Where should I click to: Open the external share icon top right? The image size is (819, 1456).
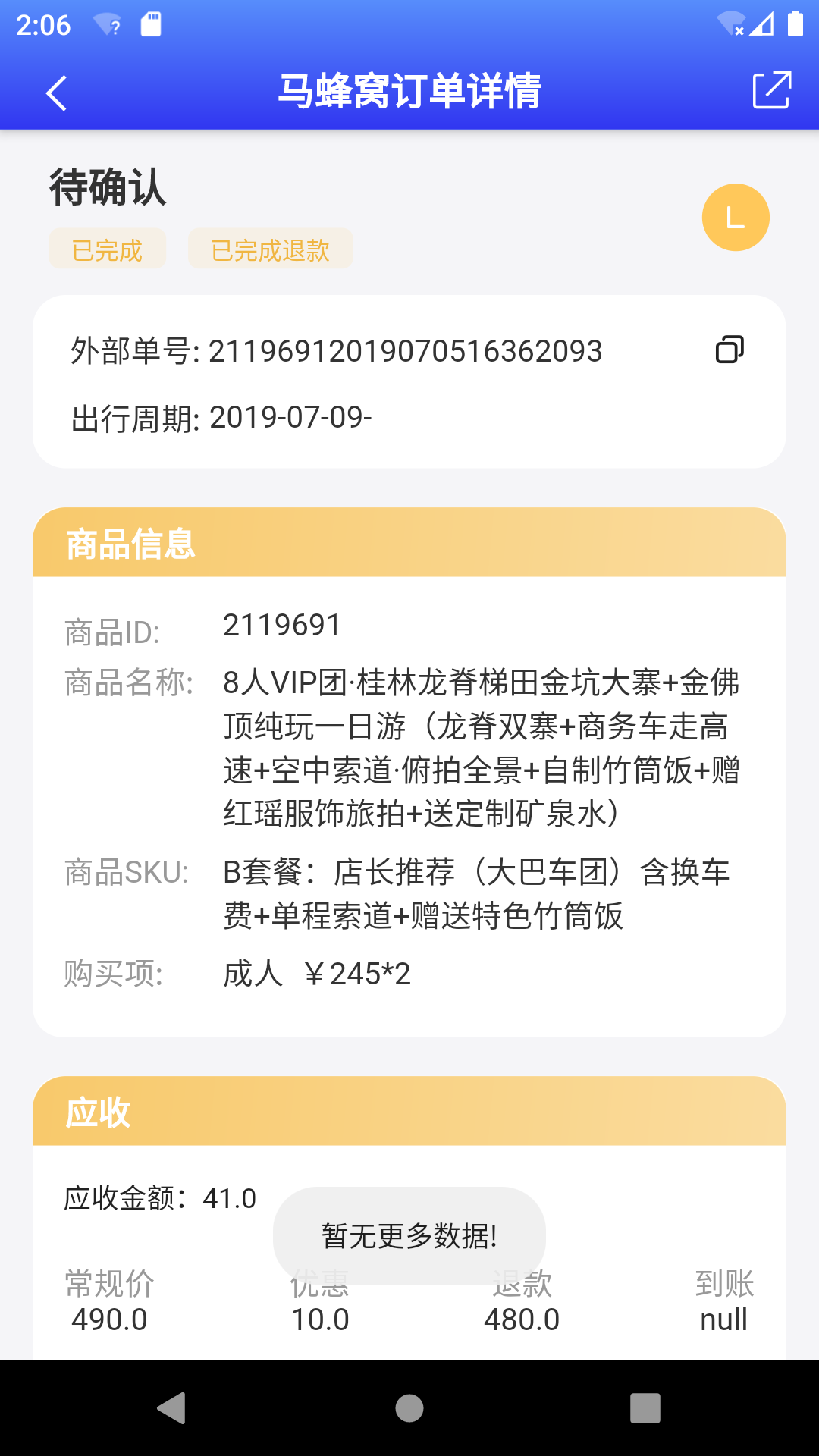[x=770, y=90]
